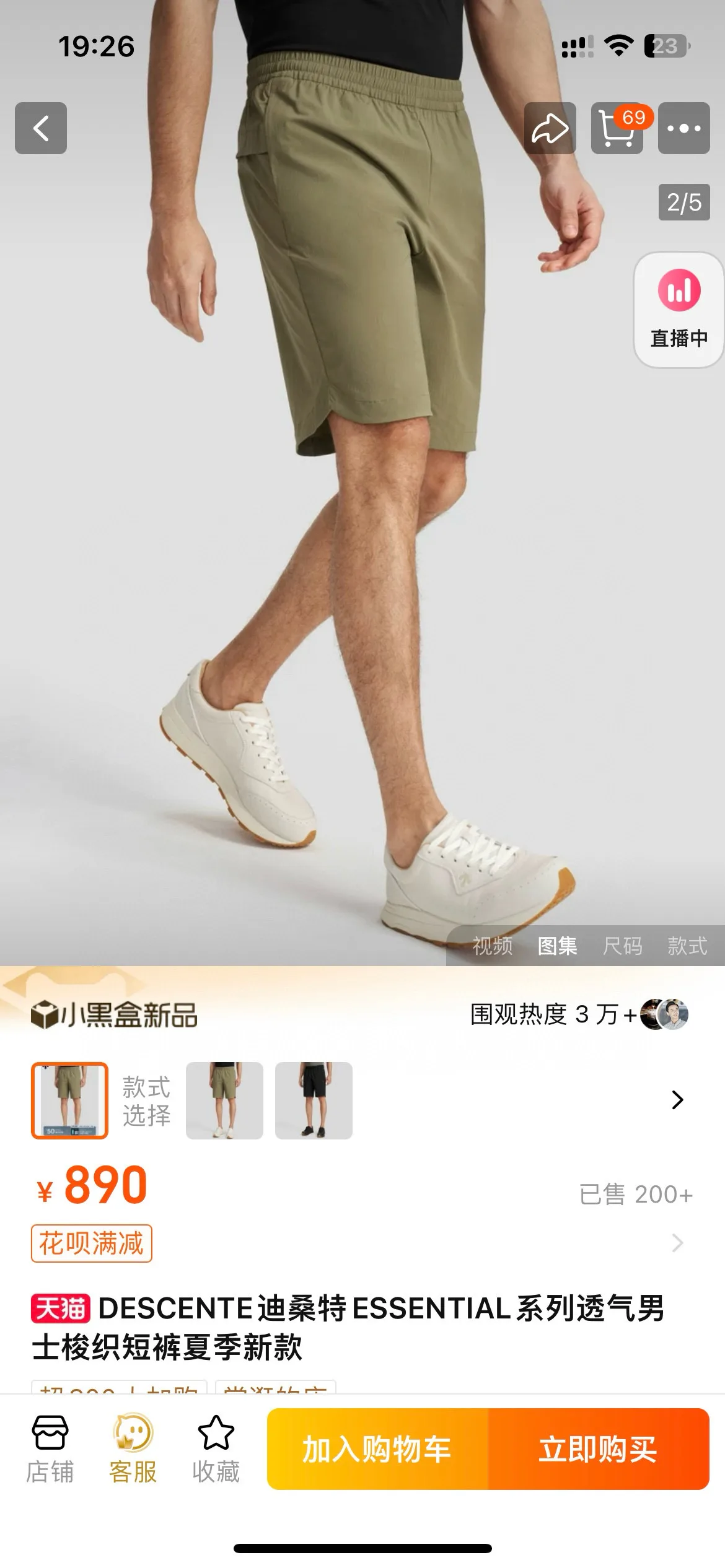Buy now with 立即购买

[x=598, y=1449]
